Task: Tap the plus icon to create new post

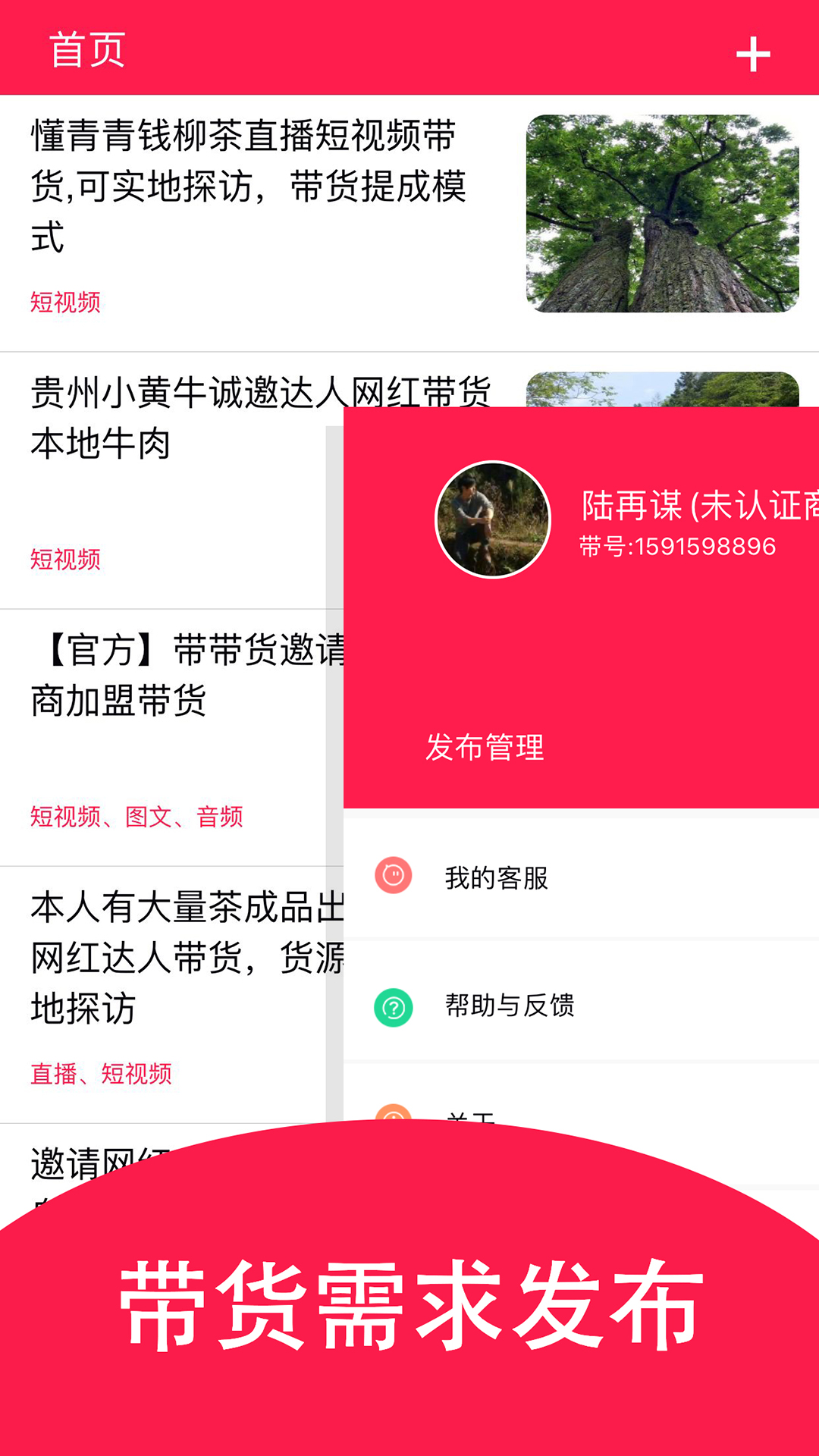Action: 752,55
